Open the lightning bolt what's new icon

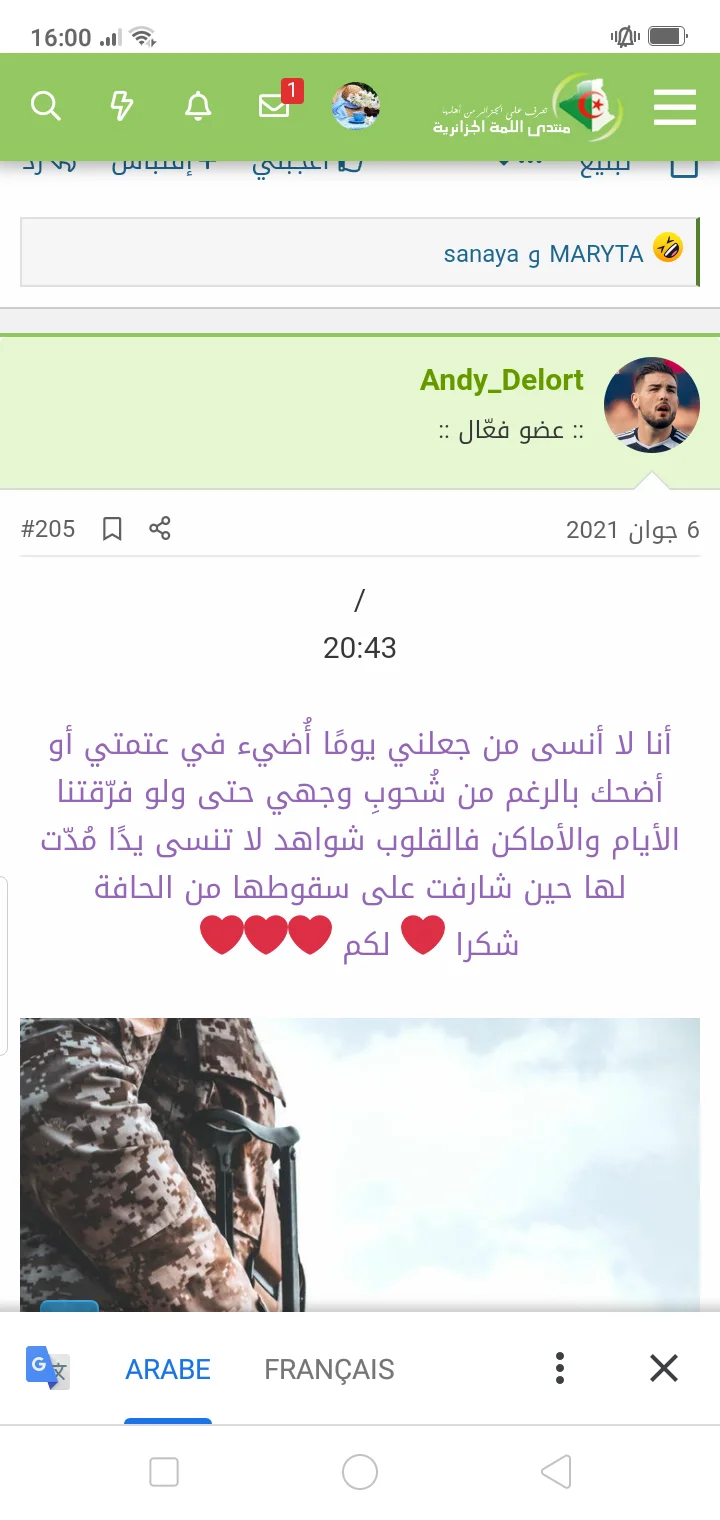pyautogui.click(x=121, y=106)
